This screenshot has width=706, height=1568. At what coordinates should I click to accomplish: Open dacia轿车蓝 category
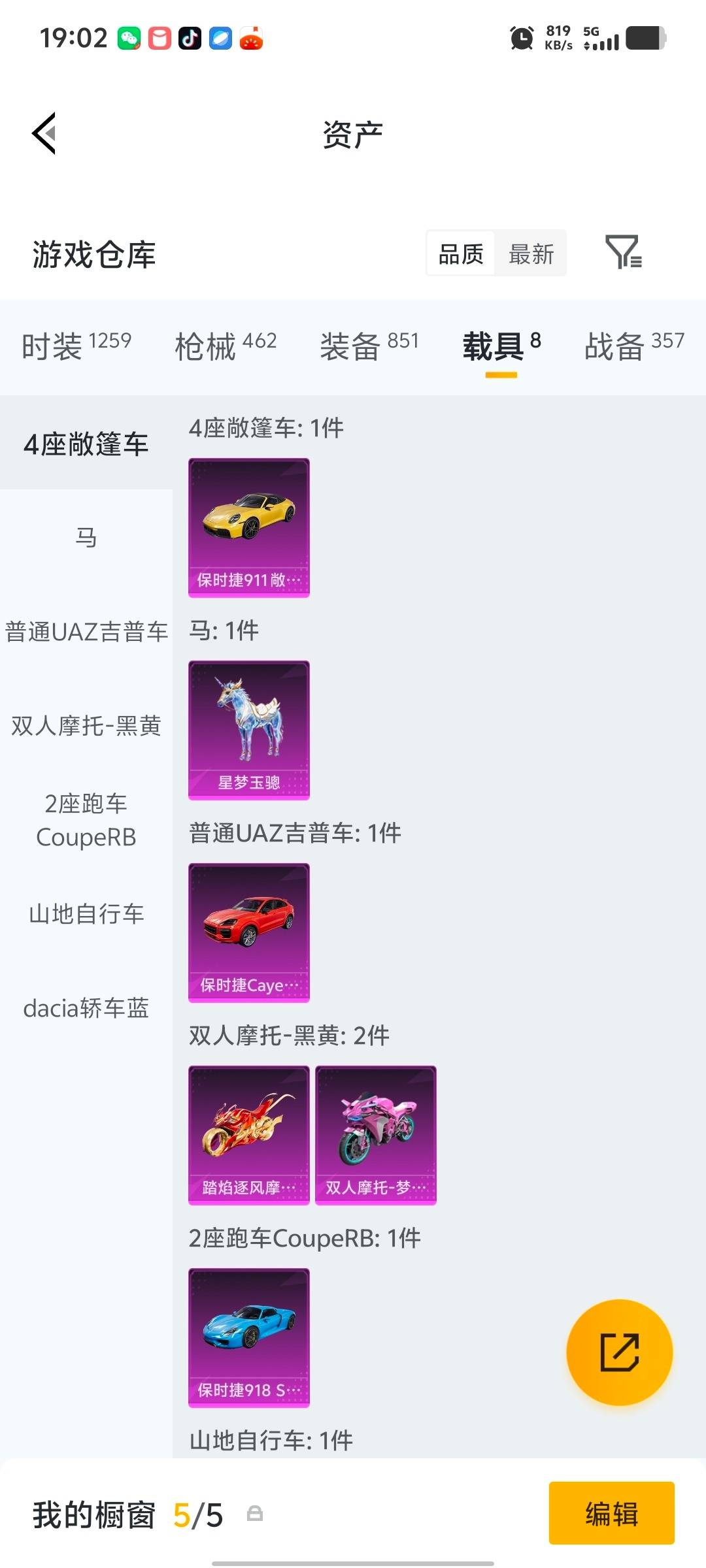point(85,1009)
